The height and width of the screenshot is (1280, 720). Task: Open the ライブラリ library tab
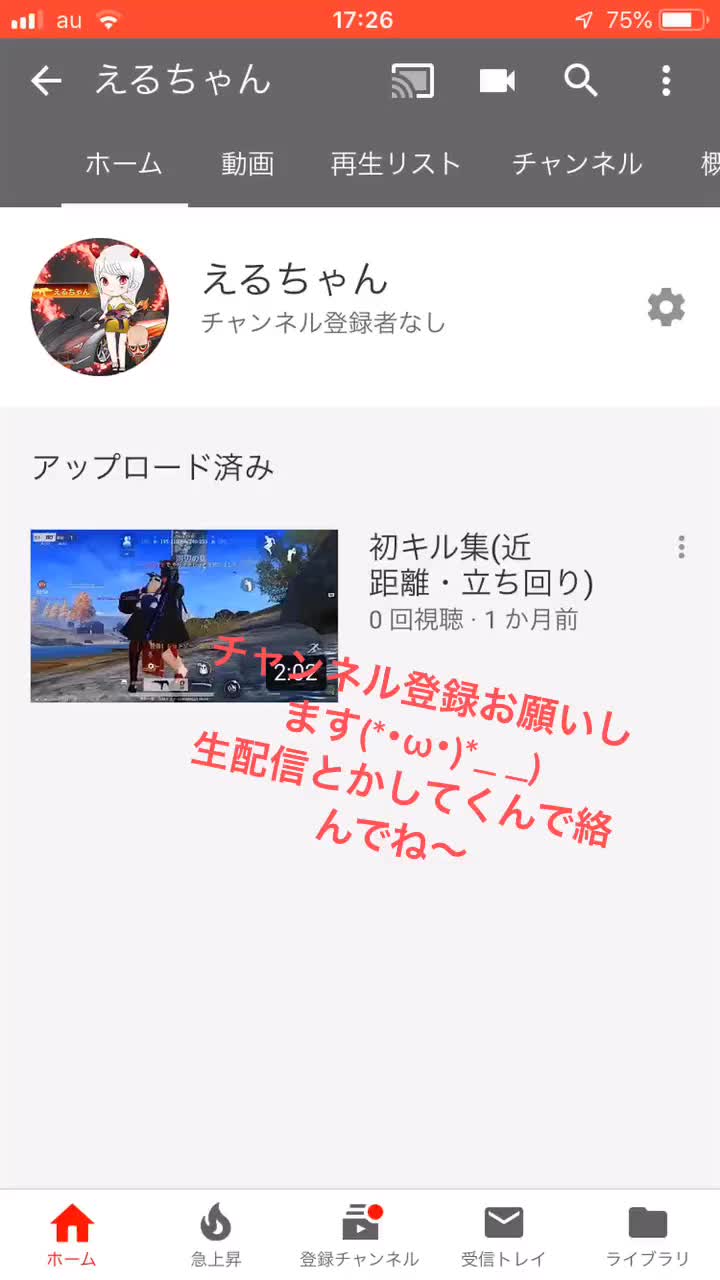click(648, 1235)
